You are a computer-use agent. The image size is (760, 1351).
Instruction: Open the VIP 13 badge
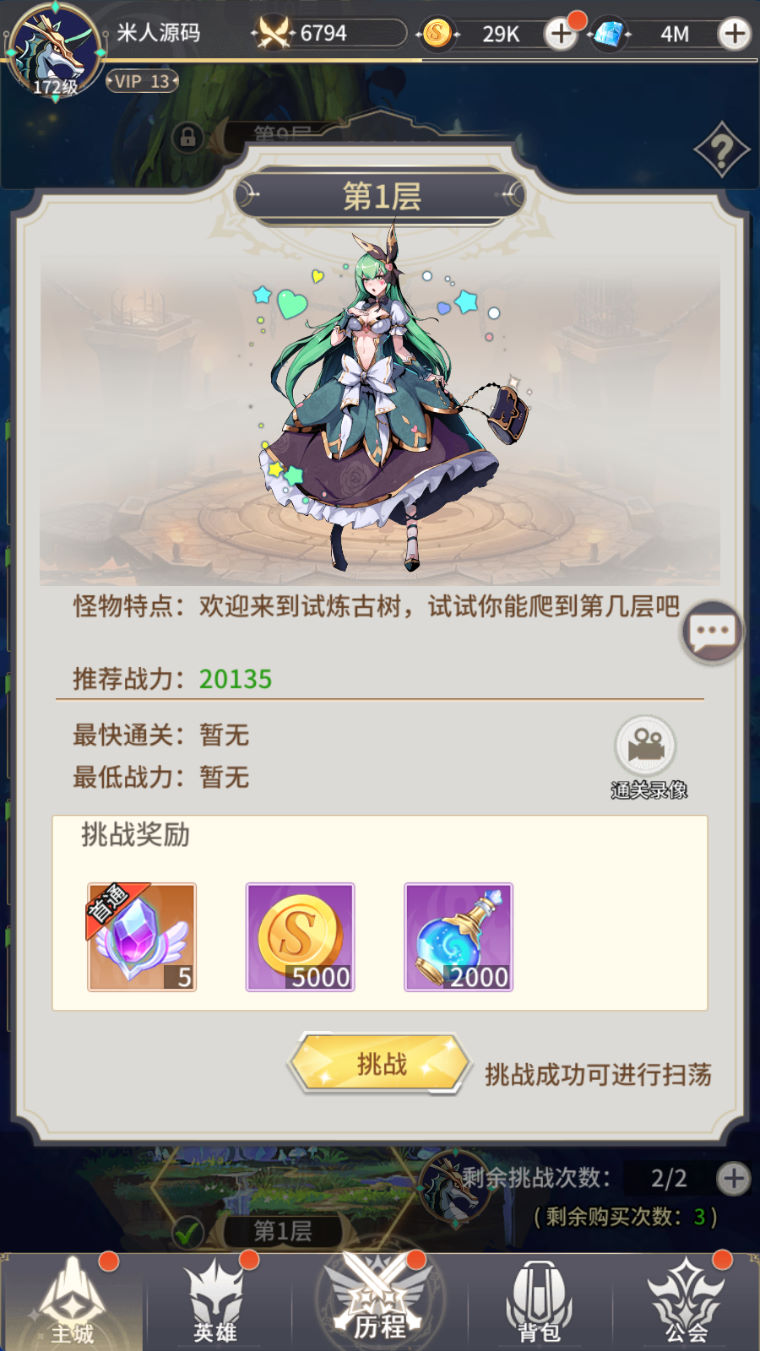(142, 82)
